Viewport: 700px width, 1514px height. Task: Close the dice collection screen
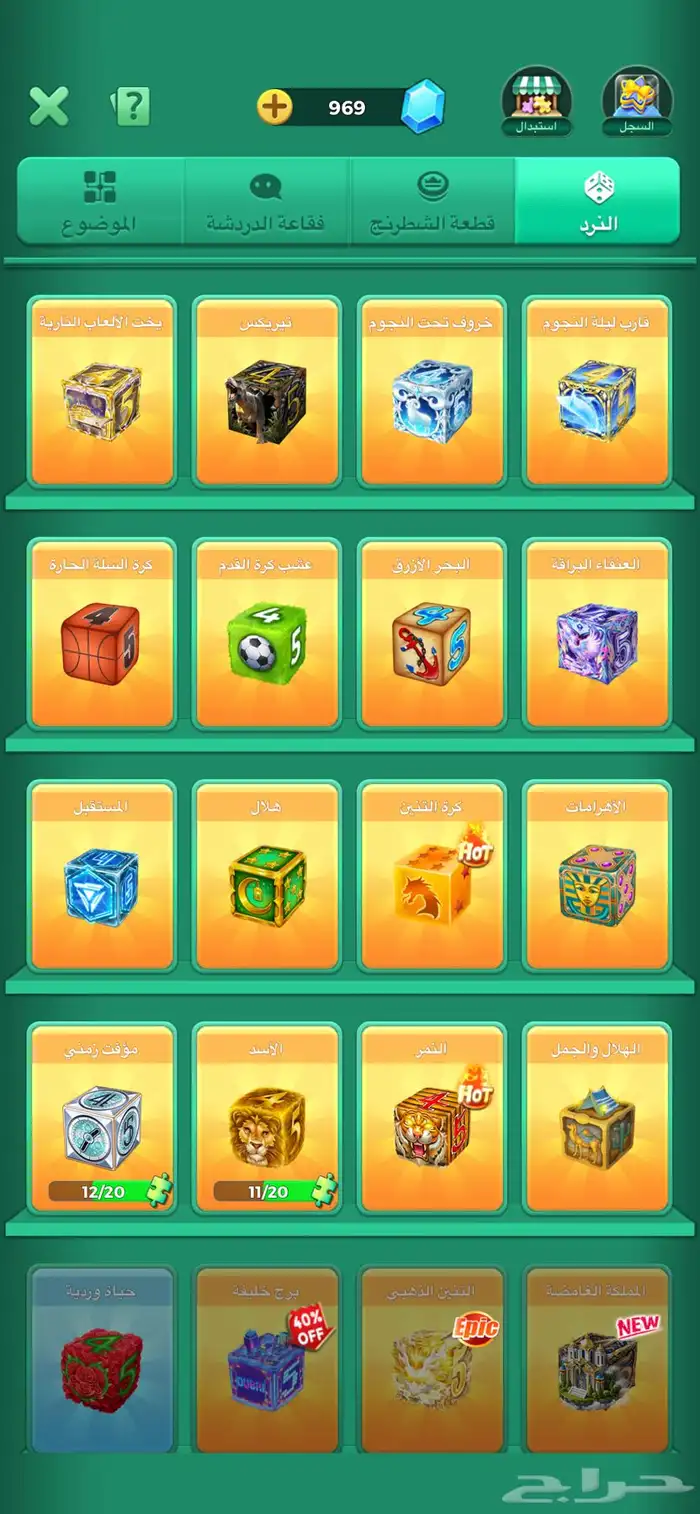coord(48,106)
